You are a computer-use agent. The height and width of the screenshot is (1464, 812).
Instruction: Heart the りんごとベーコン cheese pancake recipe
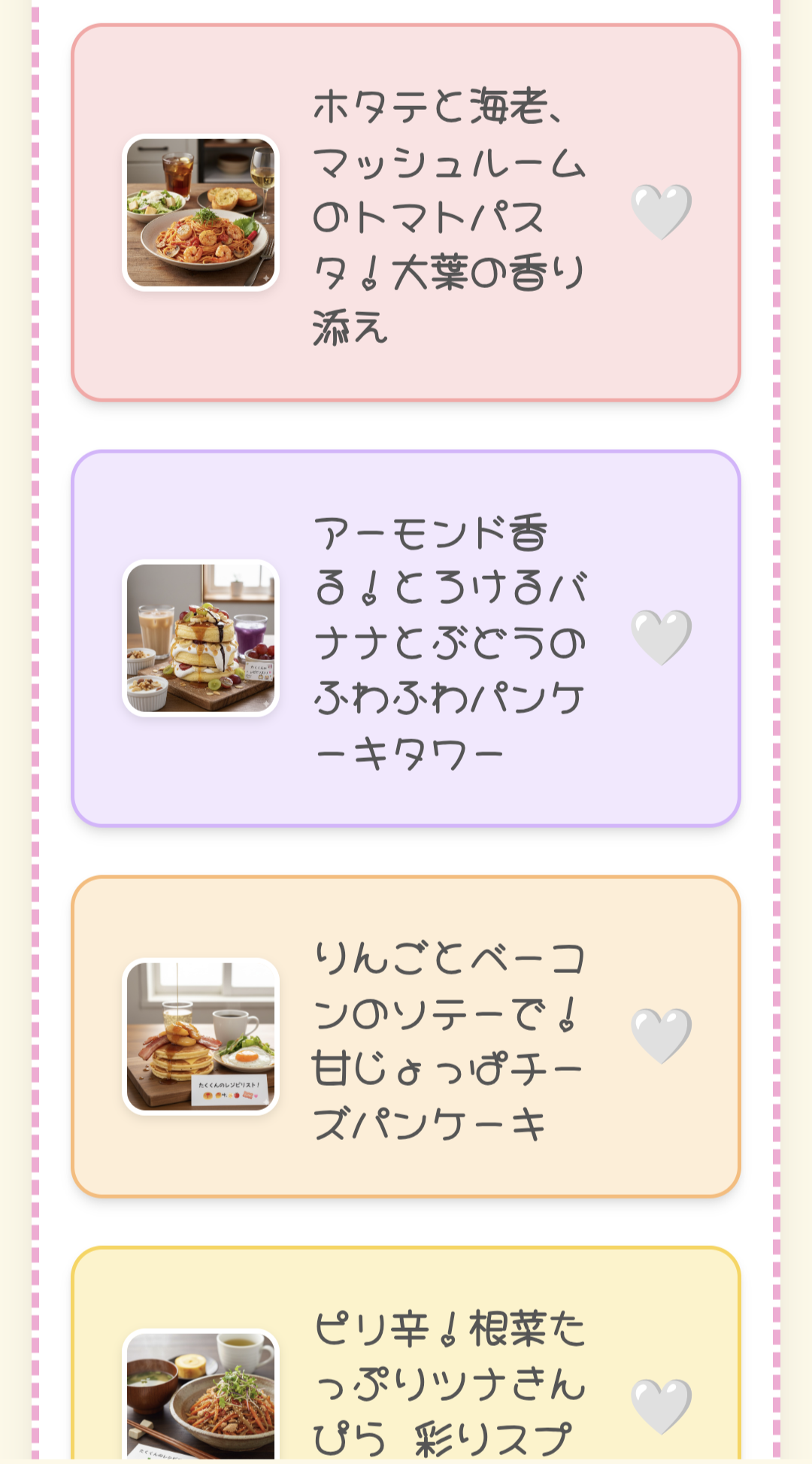[660, 1036]
